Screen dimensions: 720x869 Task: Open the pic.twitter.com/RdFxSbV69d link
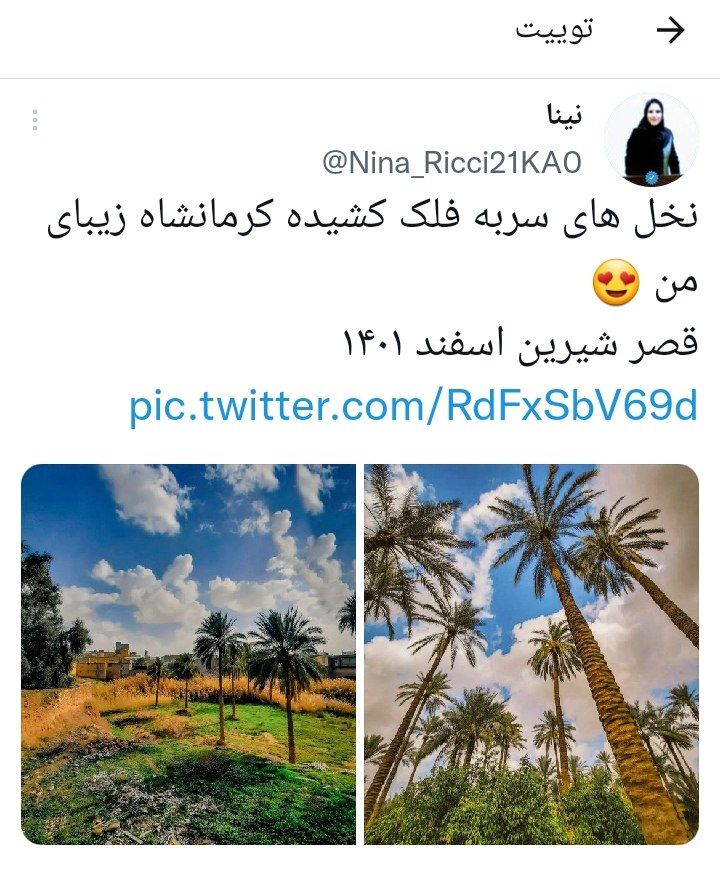413,407
